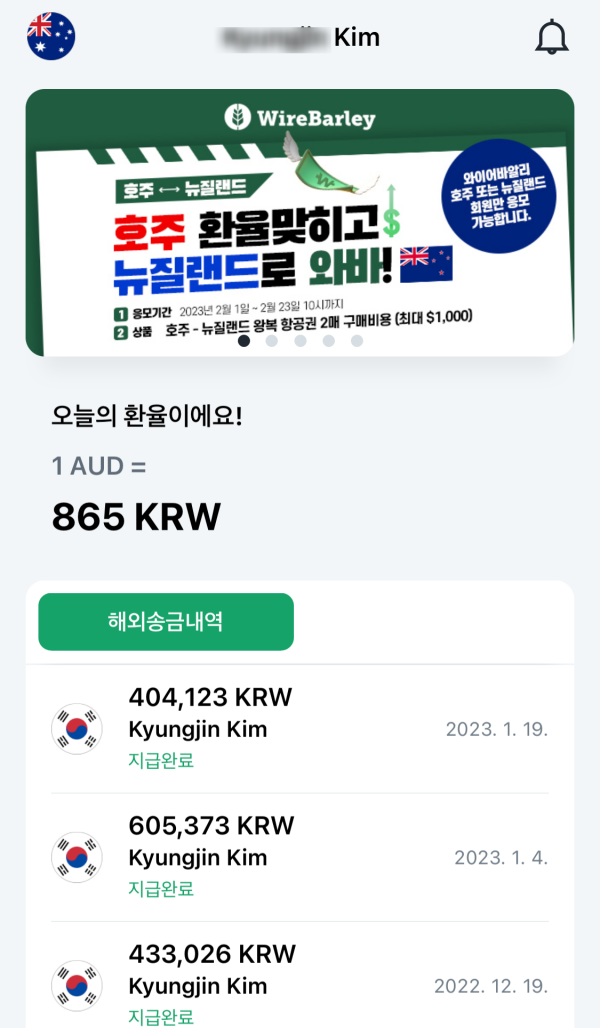The height and width of the screenshot is (1028, 600).
Task: Tap the 해외송금내역 button
Action: [x=166, y=622]
